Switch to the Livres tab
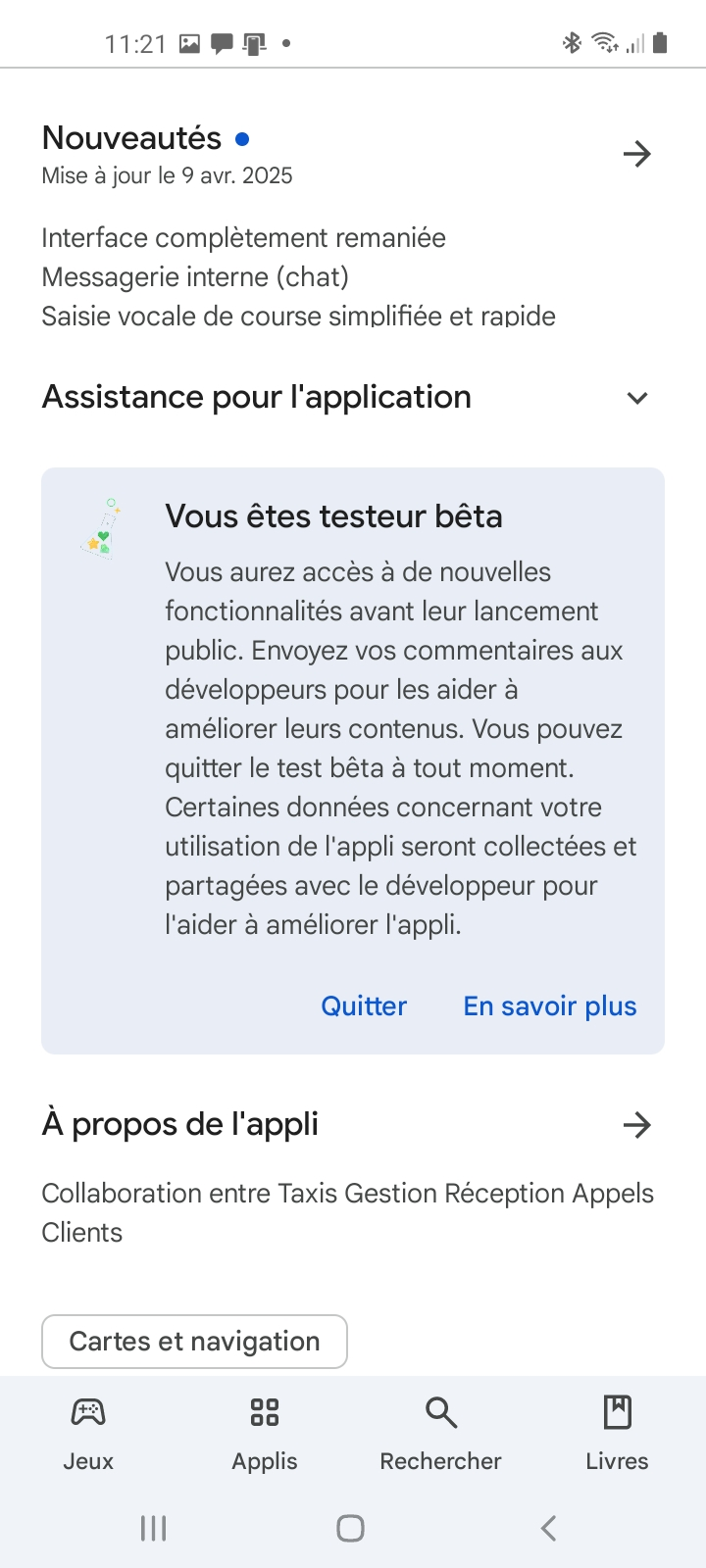 [618, 1434]
